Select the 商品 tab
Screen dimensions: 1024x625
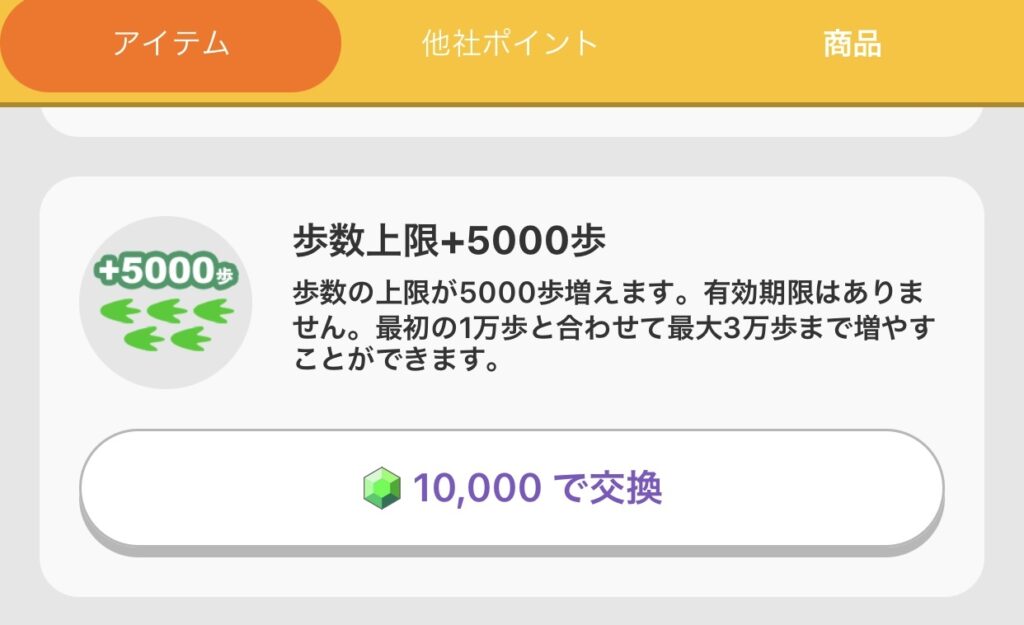(x=852, y=44)
